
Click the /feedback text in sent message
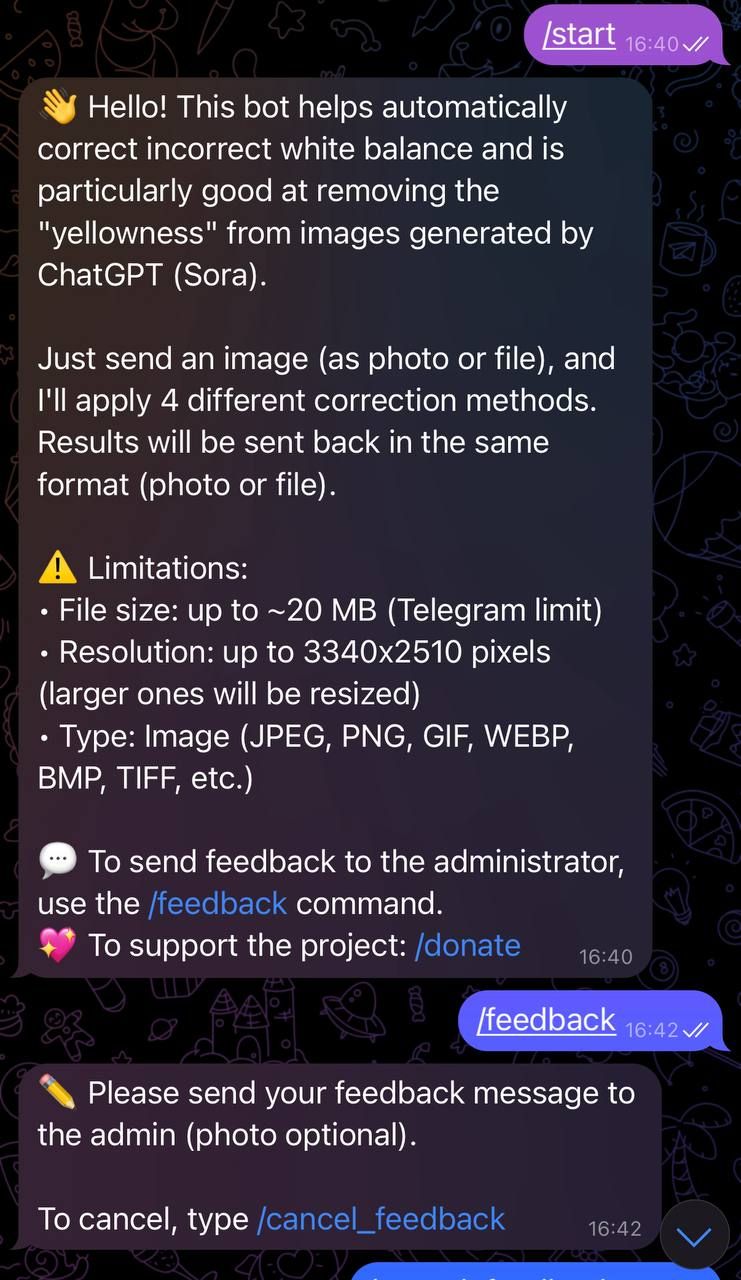click(x=546, y=1019)
